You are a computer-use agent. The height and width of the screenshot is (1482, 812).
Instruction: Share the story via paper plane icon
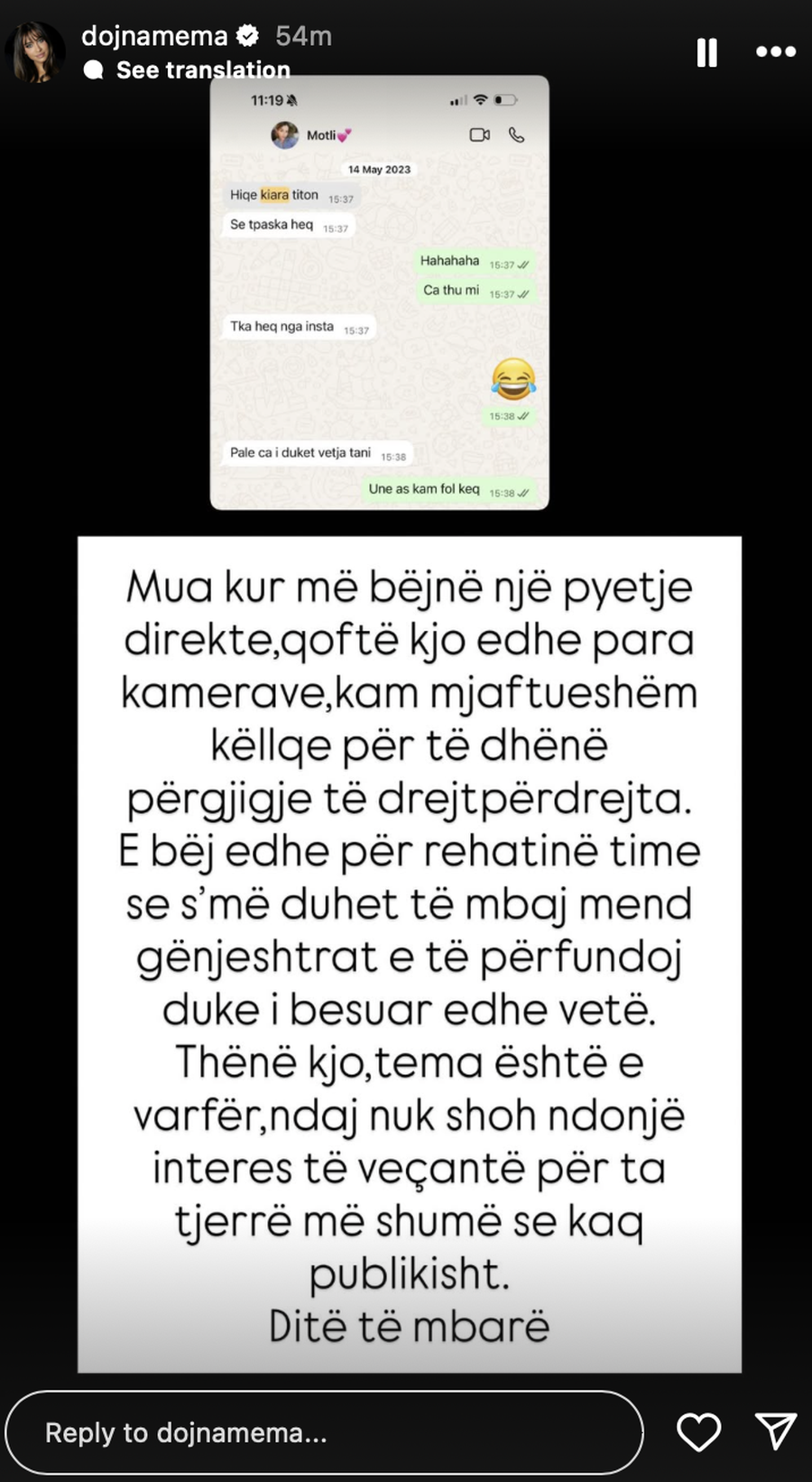(x=775, y=1431)
